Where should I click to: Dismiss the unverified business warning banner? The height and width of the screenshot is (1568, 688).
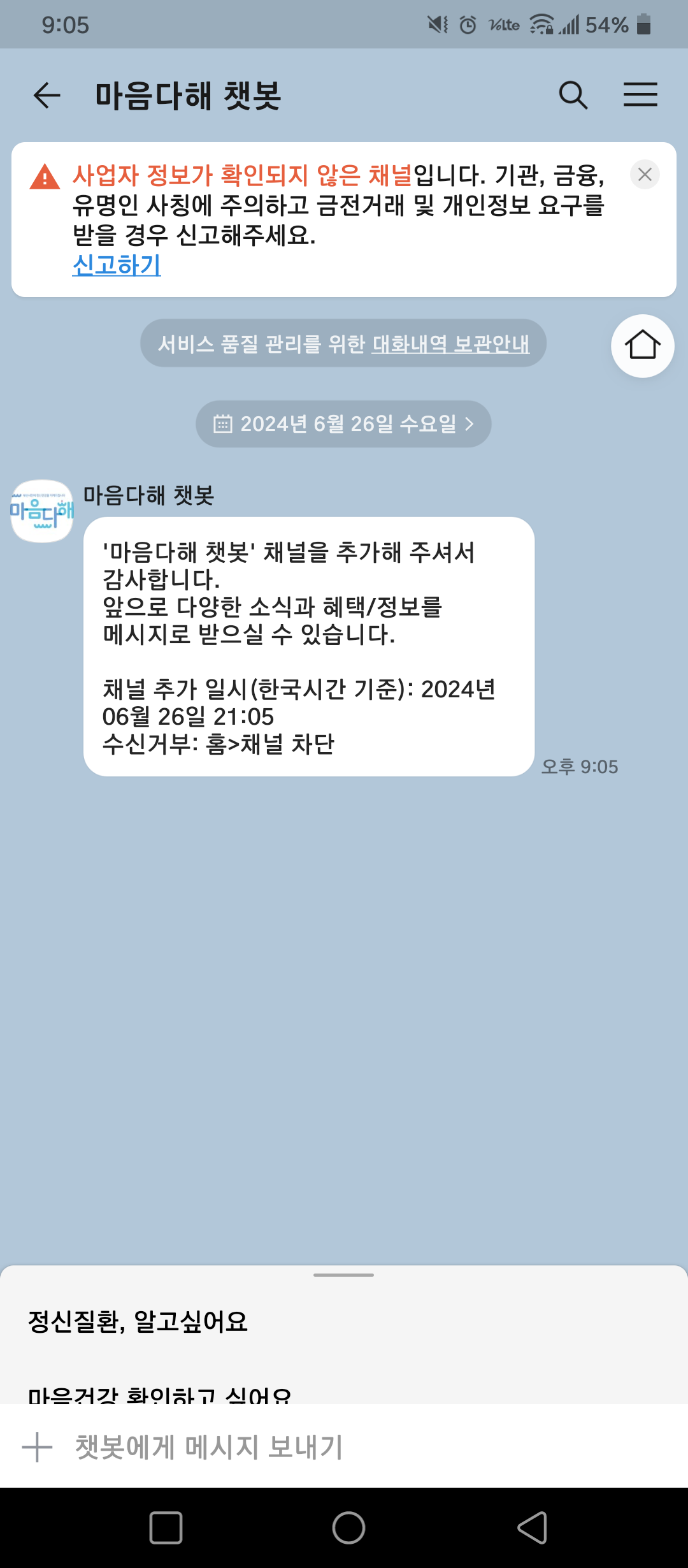click(x=645, y=175)
